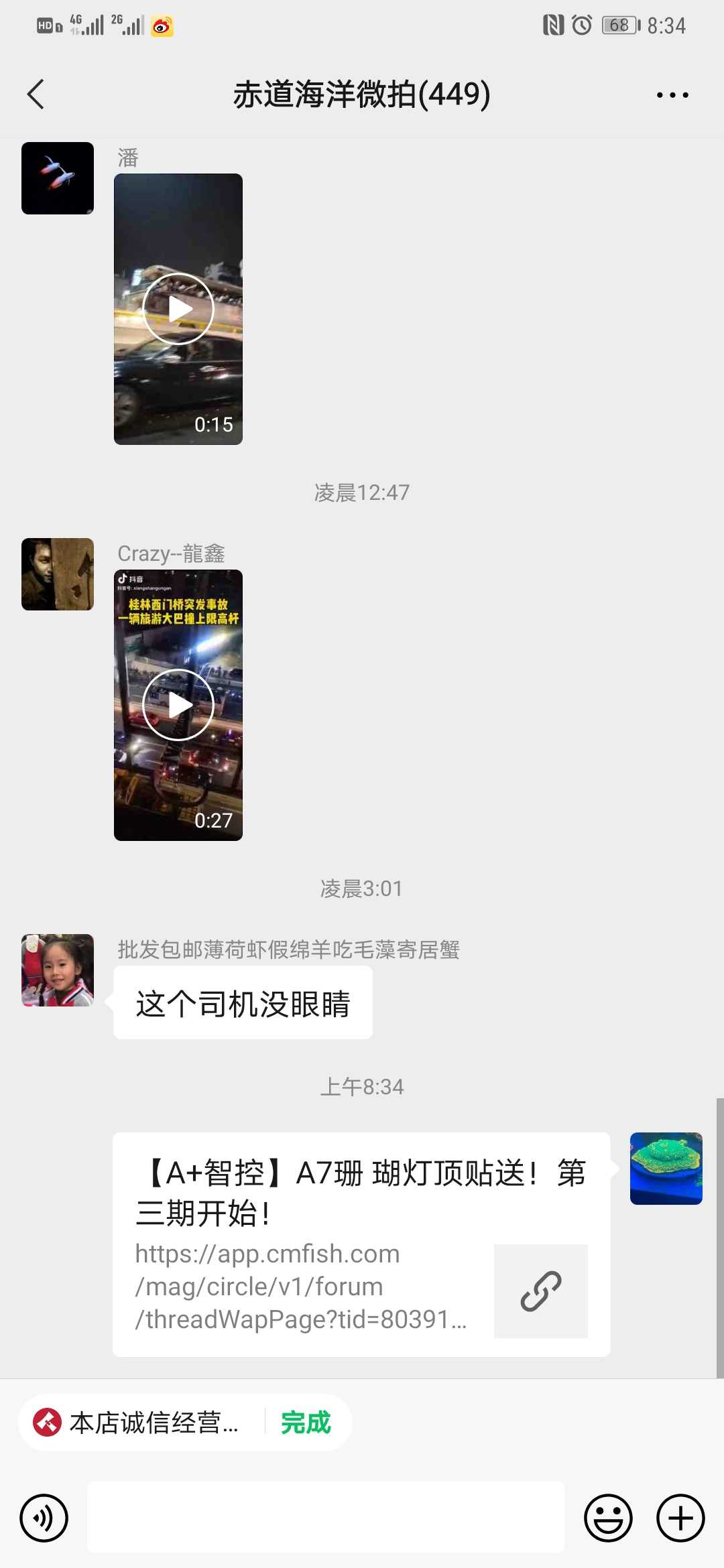
Task: Open the chat info overflow menu
Action: coord(672,94)
